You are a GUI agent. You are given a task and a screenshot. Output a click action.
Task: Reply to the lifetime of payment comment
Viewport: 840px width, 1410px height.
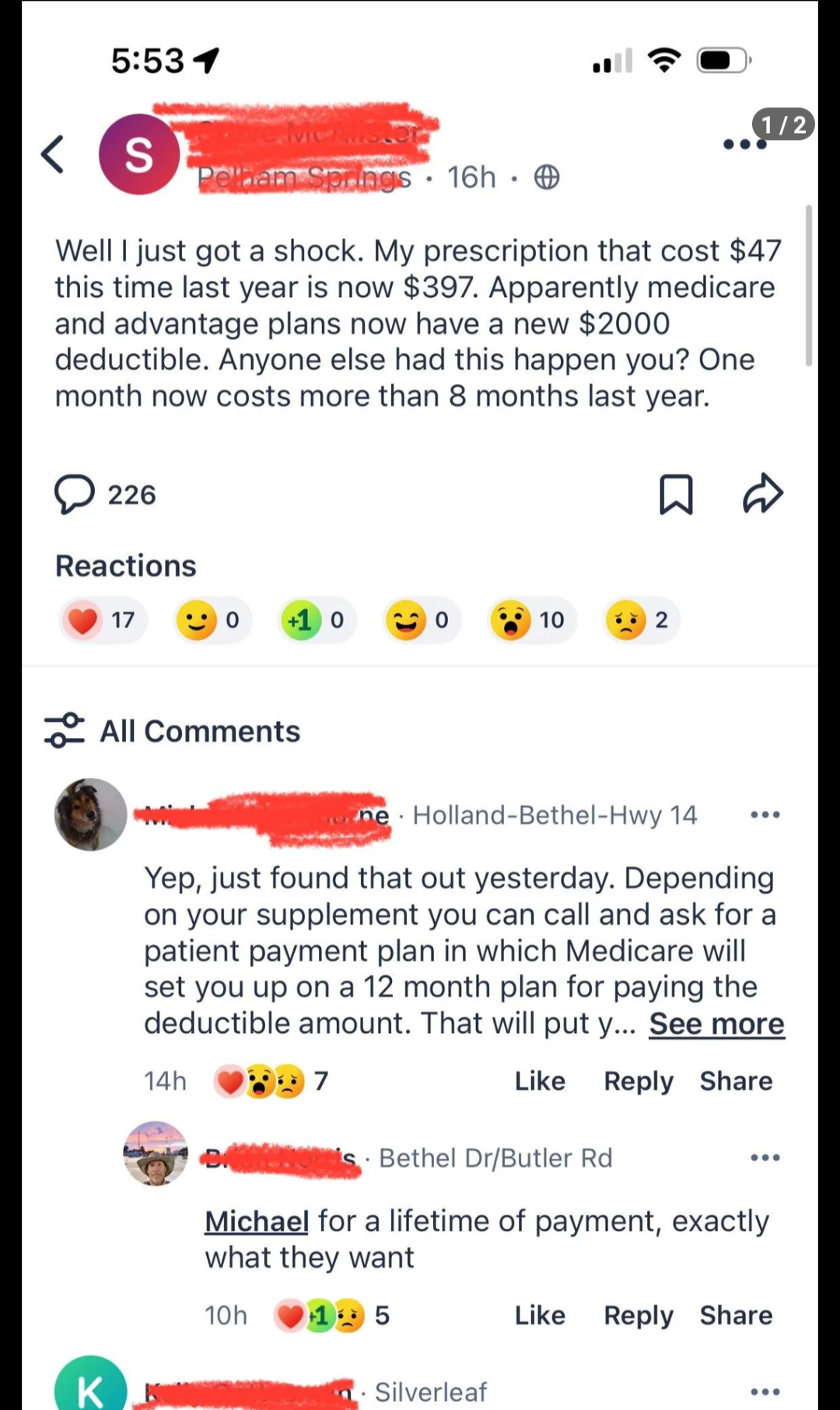(x=639, y=1316)
